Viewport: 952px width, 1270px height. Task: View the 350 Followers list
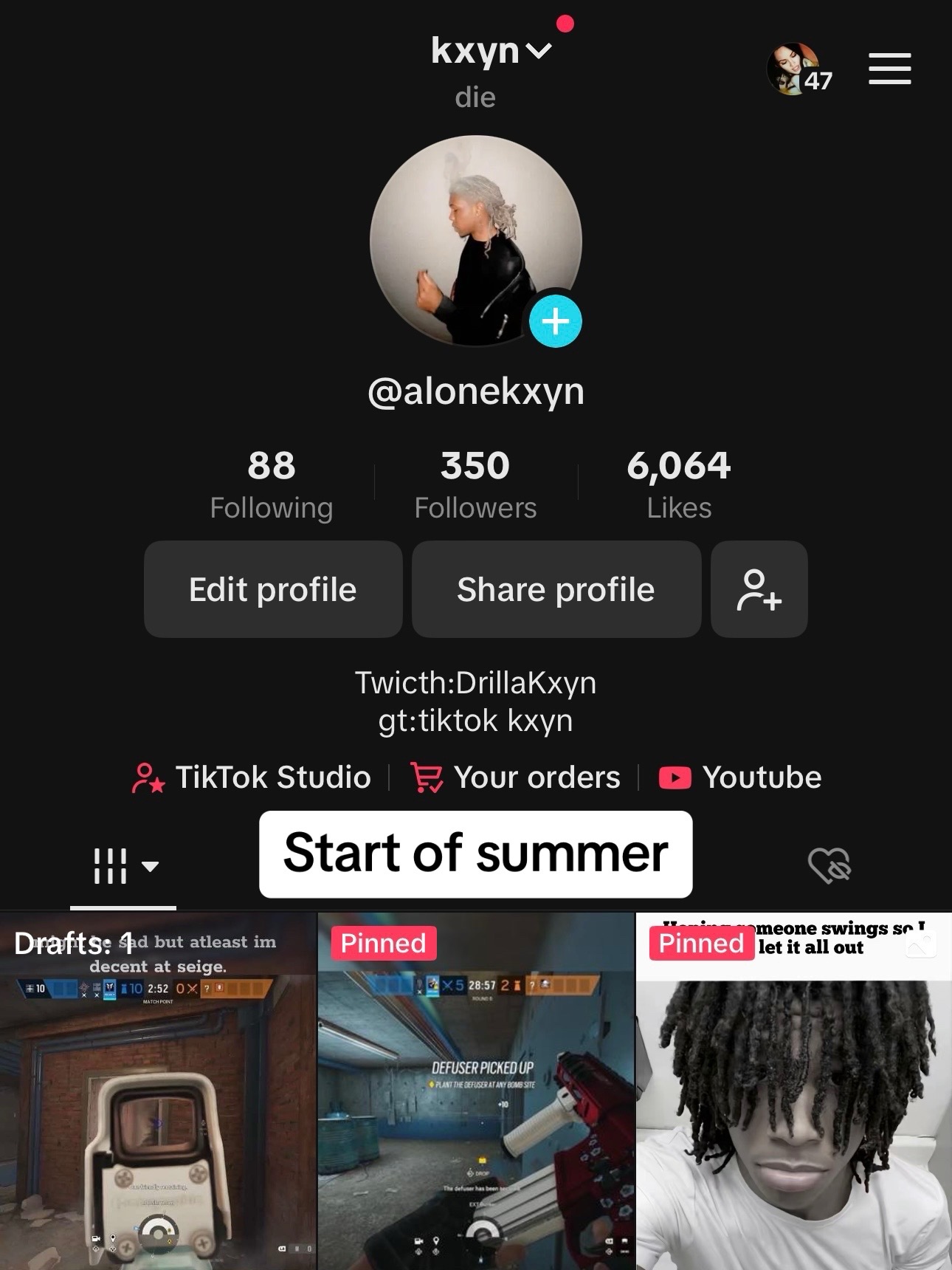475,484
